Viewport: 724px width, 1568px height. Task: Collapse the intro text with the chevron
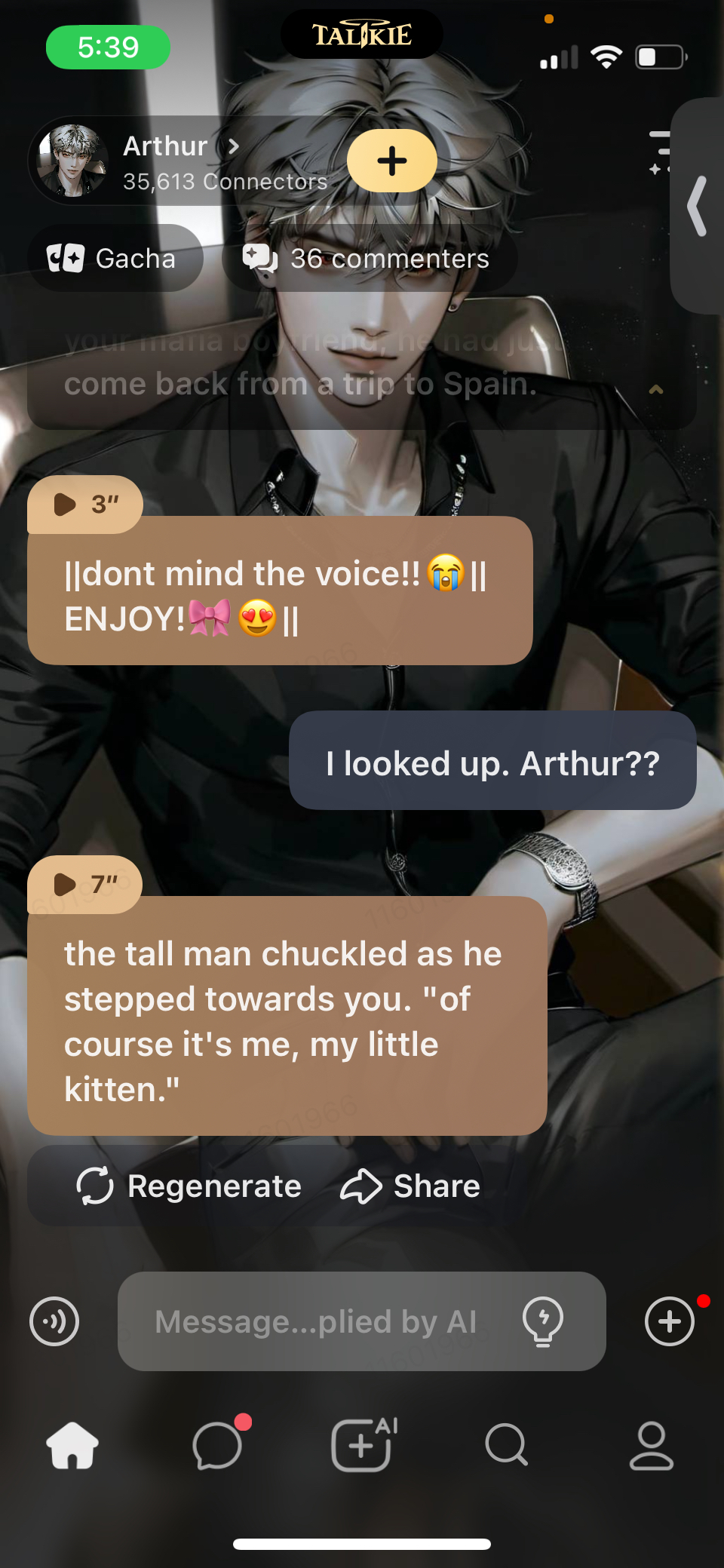coord(655,389)
